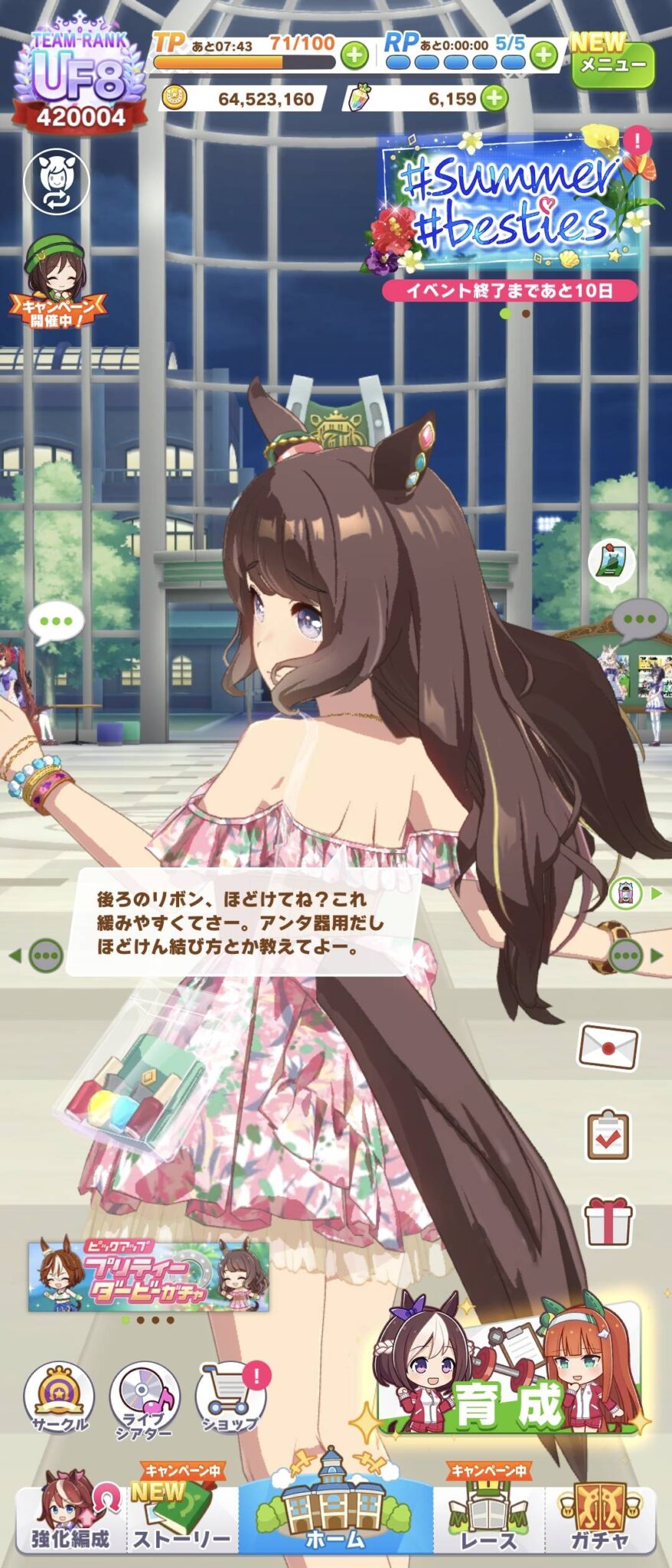Switch to the レース tab

tap(488, 1521)
